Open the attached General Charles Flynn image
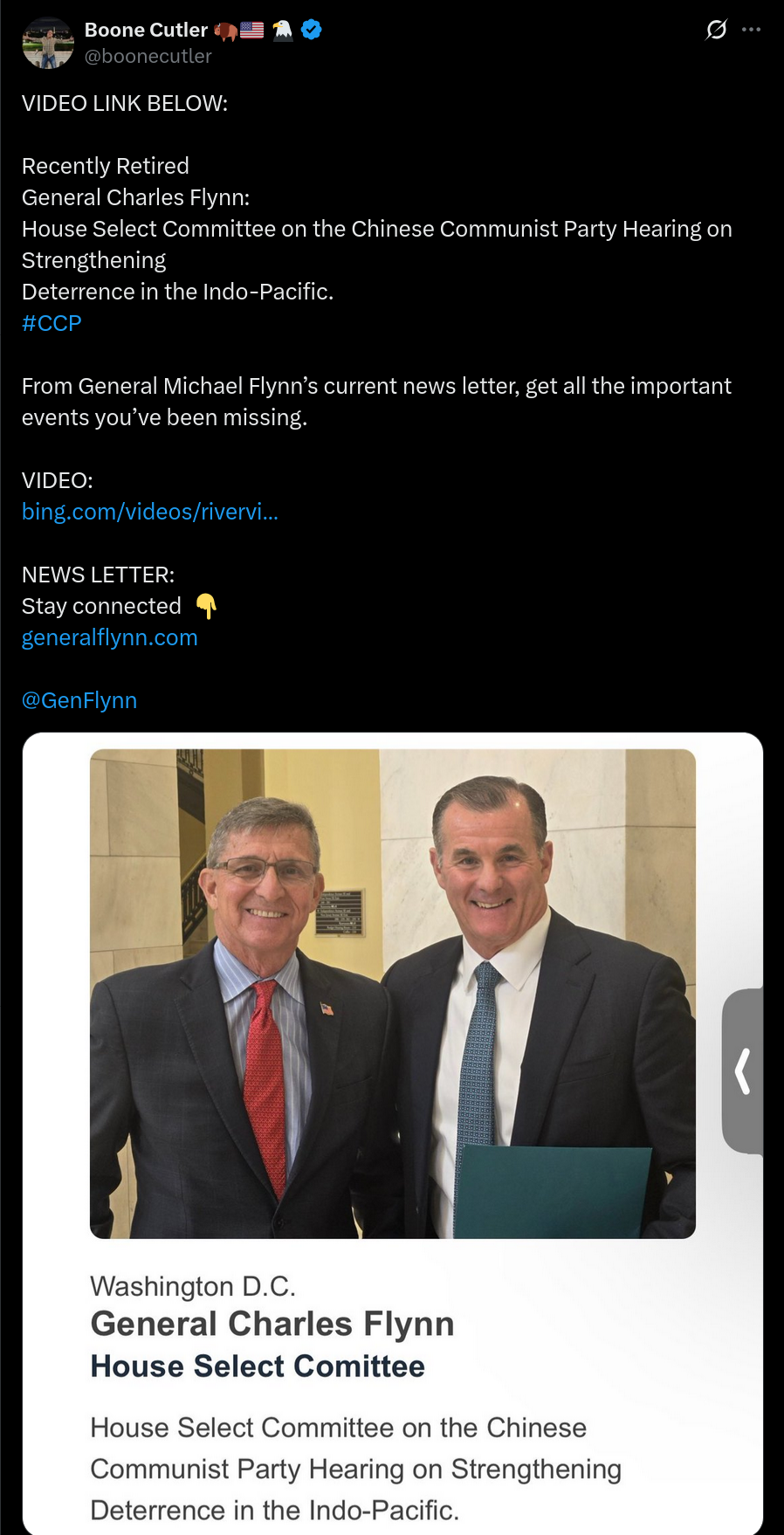 click(393, 994)
